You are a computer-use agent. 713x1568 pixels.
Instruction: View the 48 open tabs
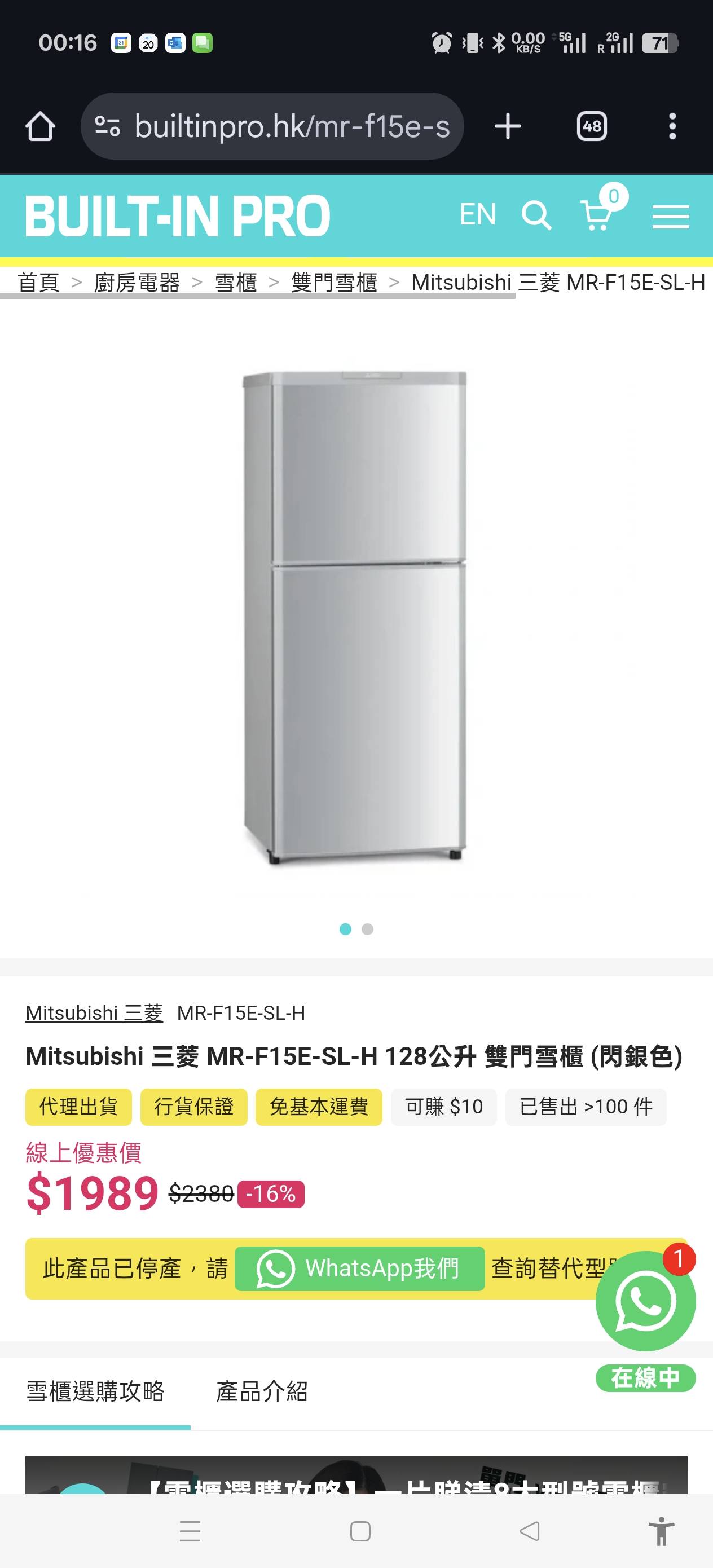pyautogui.click(x=591, y=126)
